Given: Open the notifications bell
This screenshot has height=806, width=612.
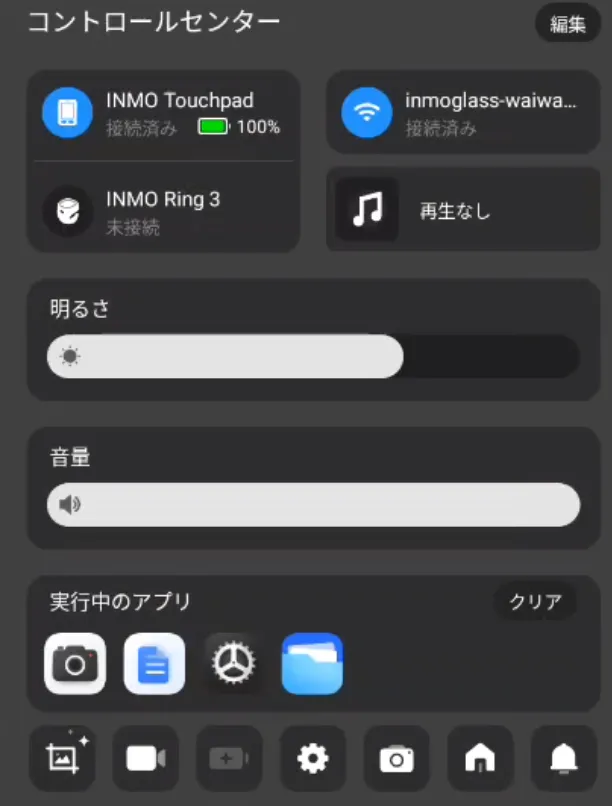Looking at the screenshot, I should pos(564,759).
